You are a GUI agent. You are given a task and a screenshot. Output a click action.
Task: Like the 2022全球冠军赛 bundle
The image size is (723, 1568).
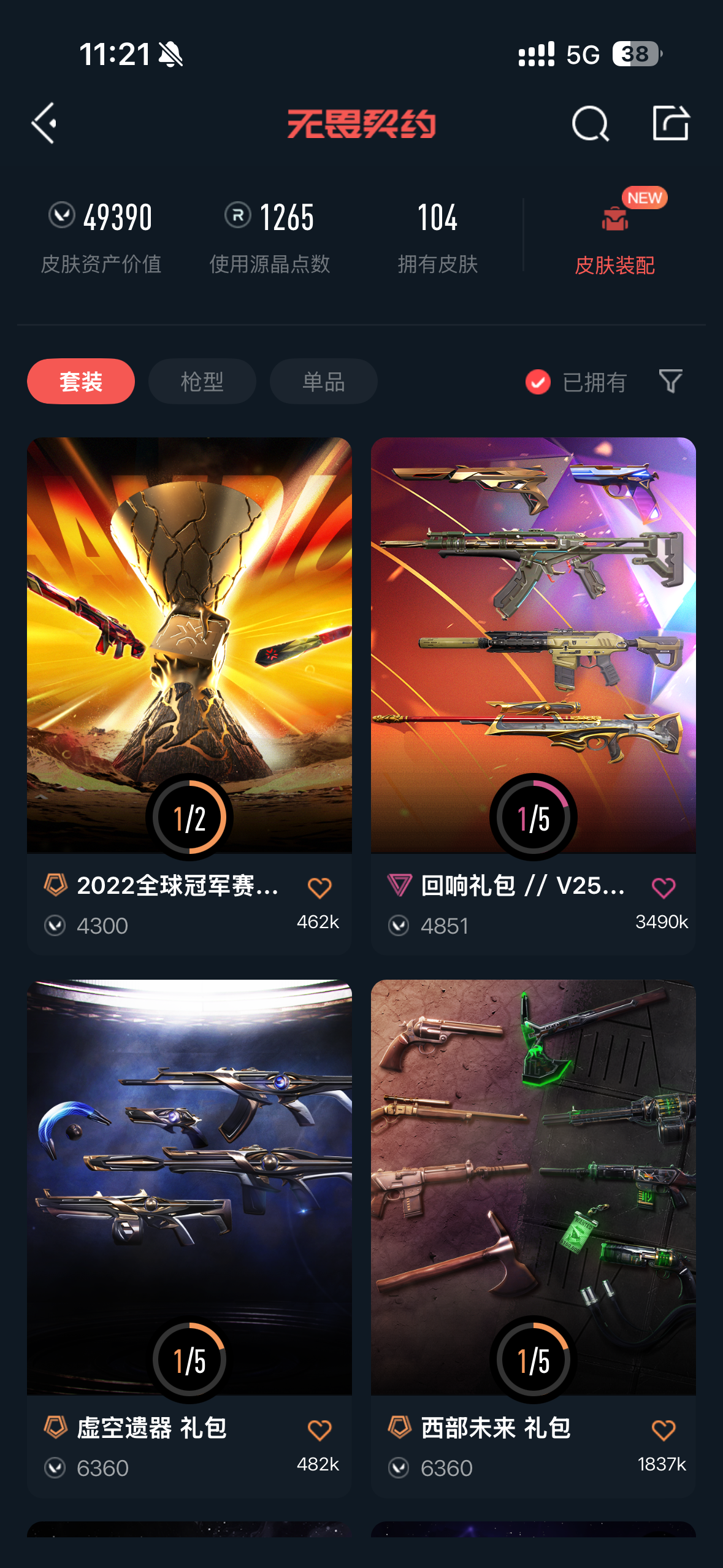pyautogui.click(x=319, y=888)
